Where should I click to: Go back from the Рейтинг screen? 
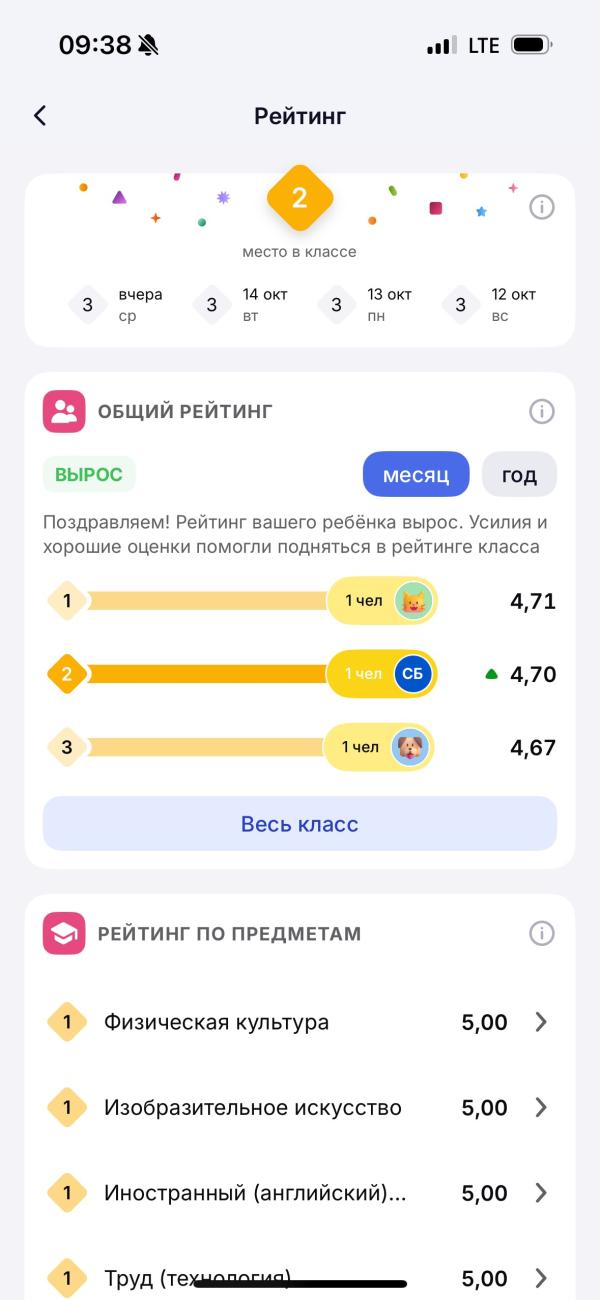coord(40,116)
